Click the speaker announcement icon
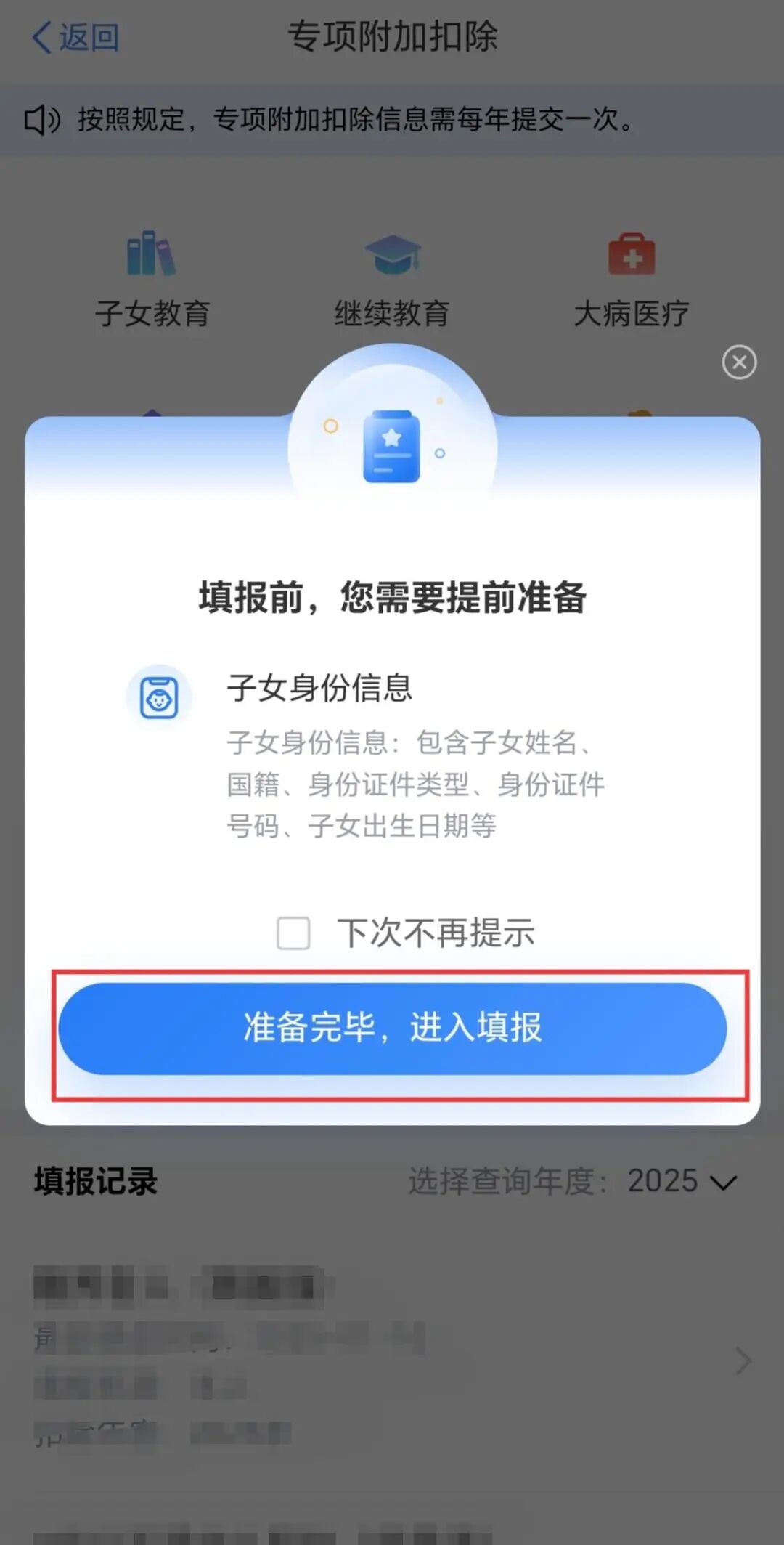This screenshot has width=784, height=1545. (41, 120)
